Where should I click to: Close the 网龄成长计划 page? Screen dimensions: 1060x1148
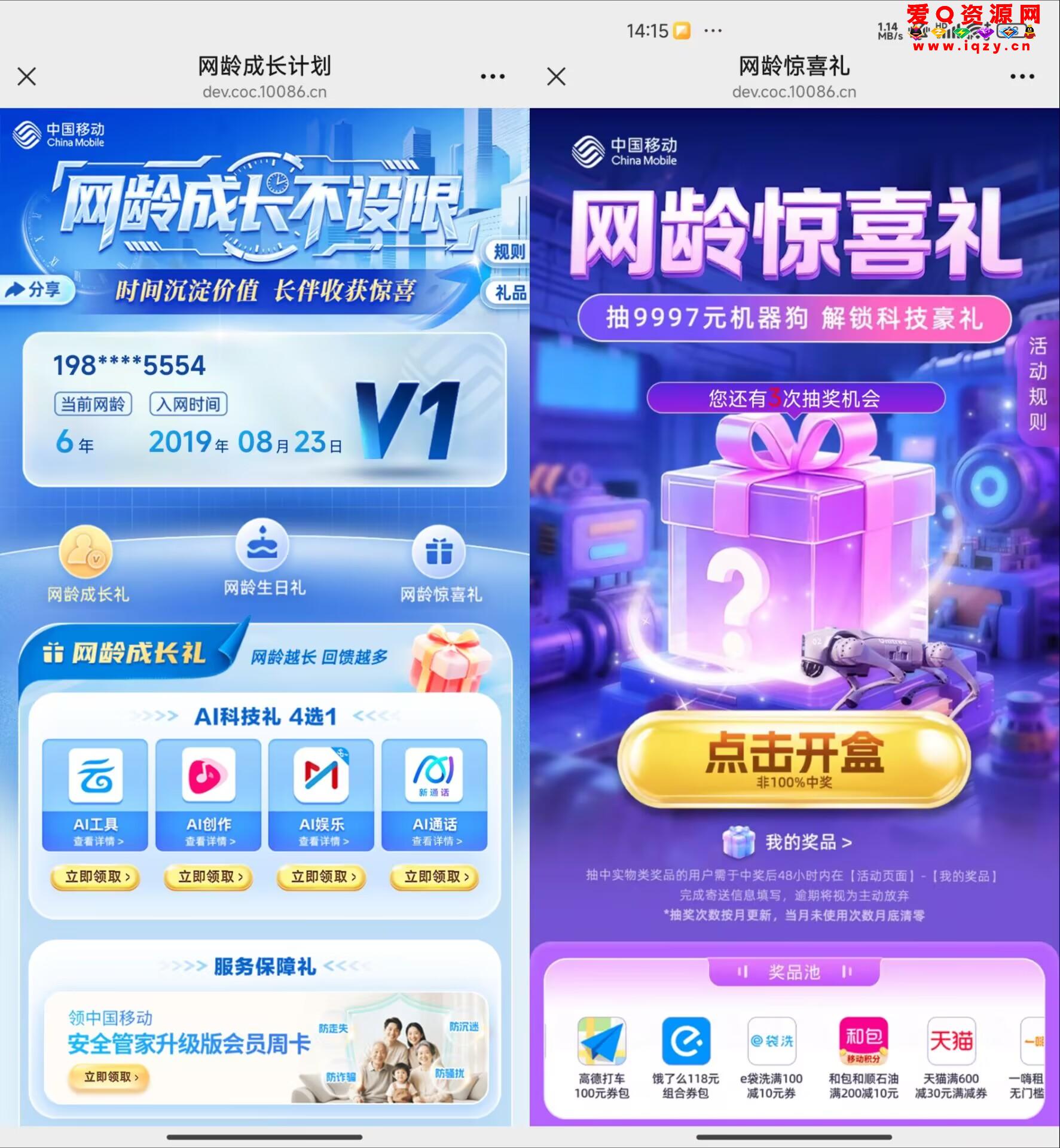point(27,77)
